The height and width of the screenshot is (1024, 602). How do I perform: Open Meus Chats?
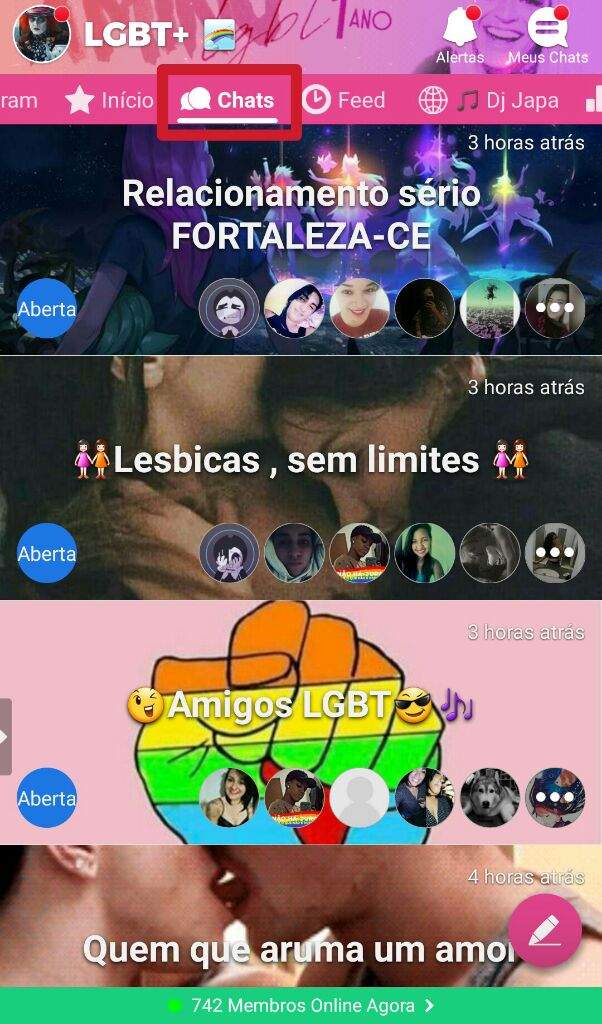pyautogui.click(x=547, y=32)
